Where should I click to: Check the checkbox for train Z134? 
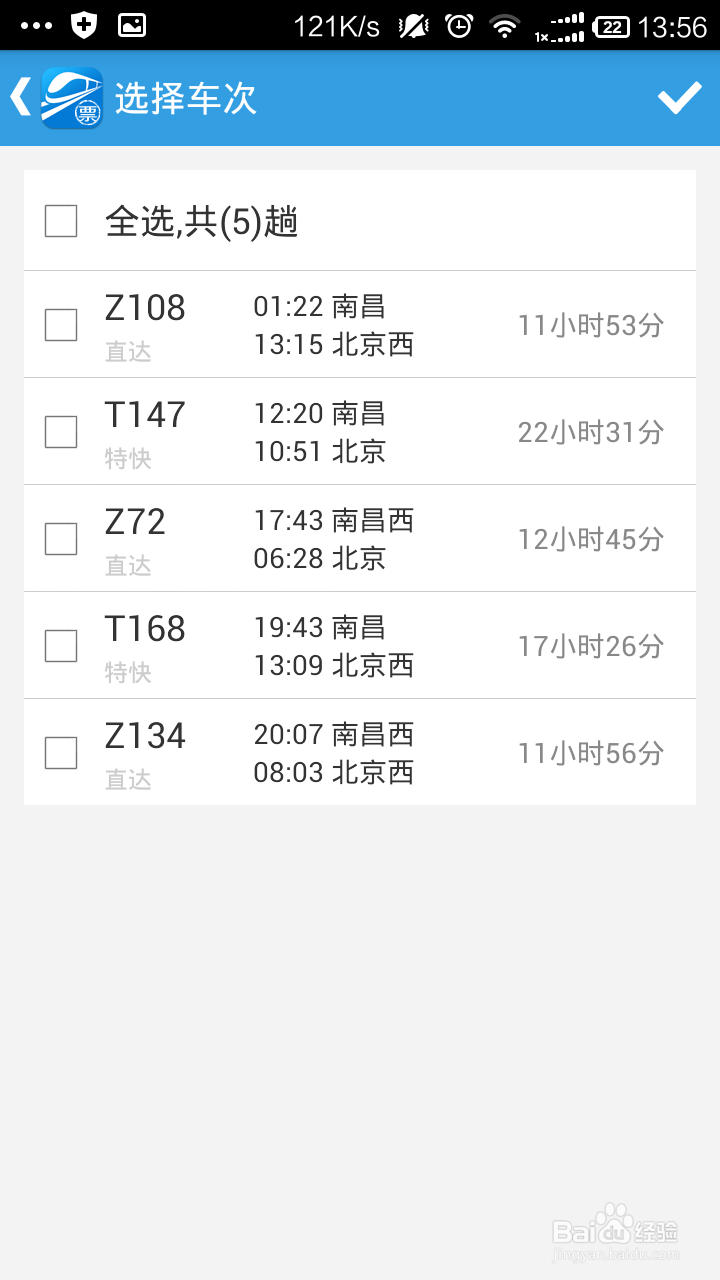pos(60,752)
